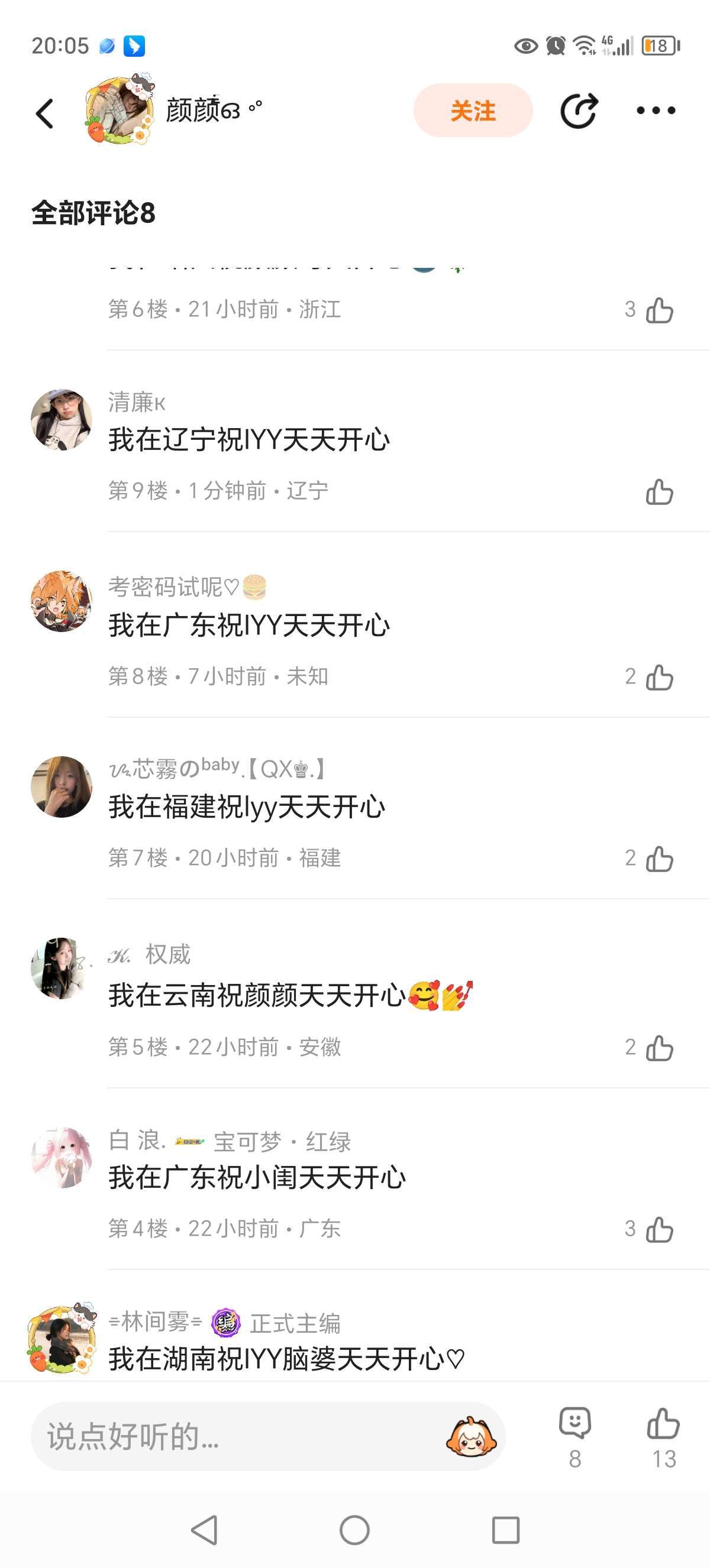Open the sticker picker in comment box

coord(471,1437)
